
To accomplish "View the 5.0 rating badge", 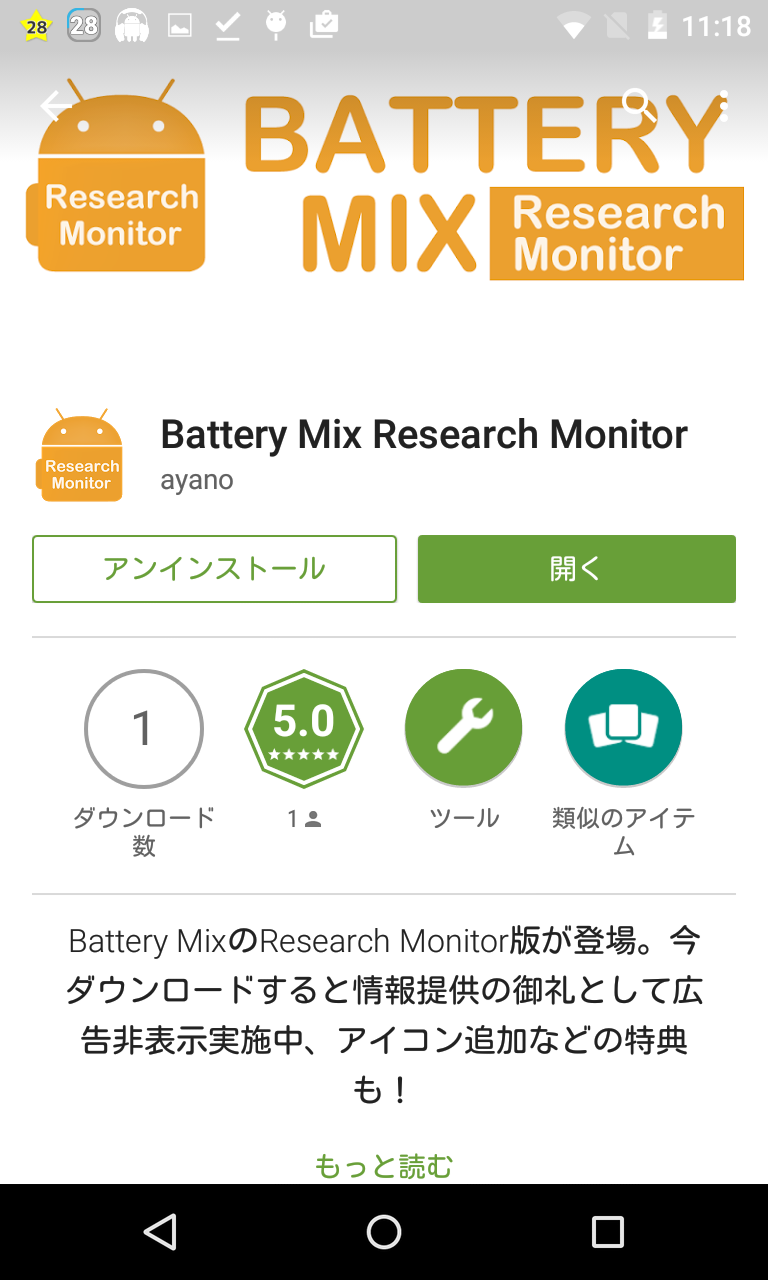I will tap(304, 729).
